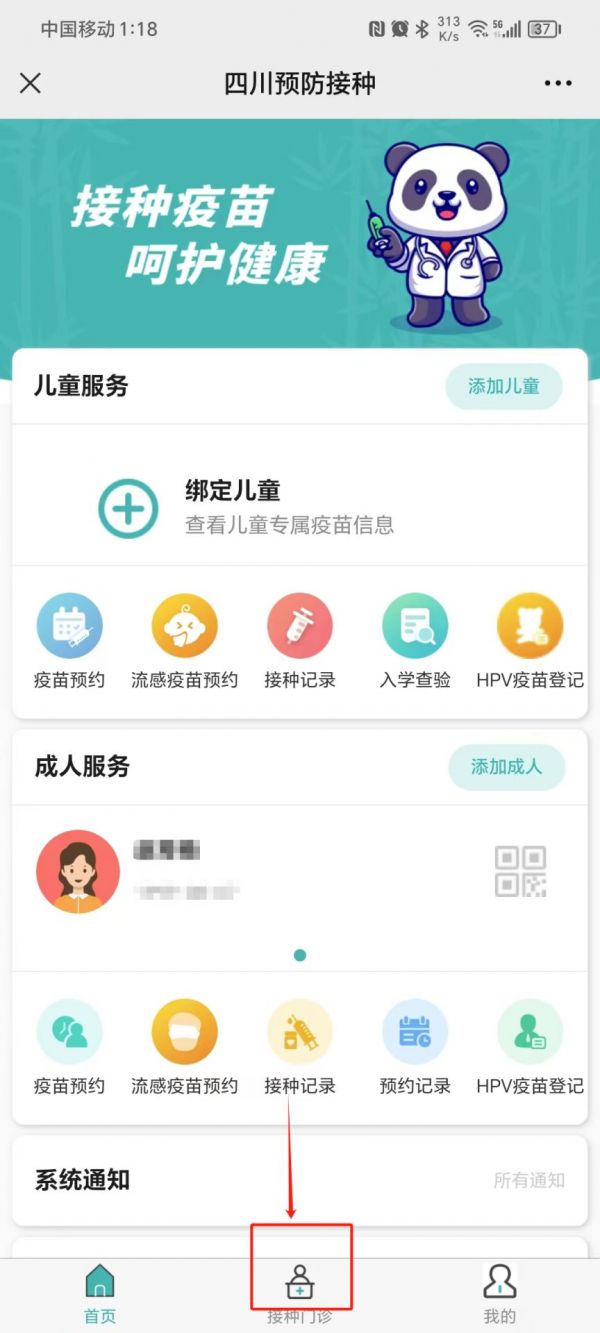The height and width of the screenshot is (1333, 600).
Task: Tap the 添加成人 button
Action: point(506,767)
